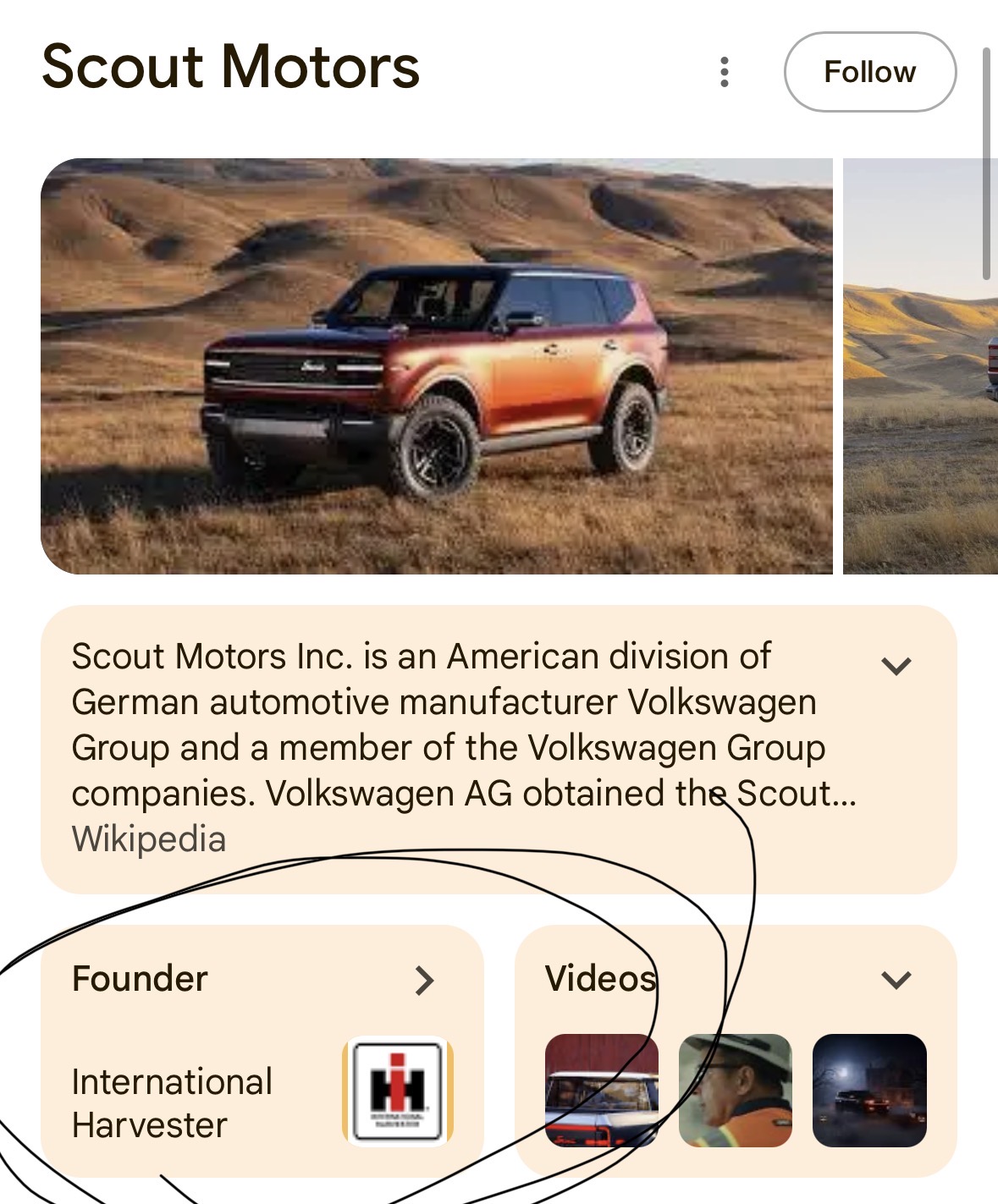
Task: Expand the Videos section
Action: (896, 980)
